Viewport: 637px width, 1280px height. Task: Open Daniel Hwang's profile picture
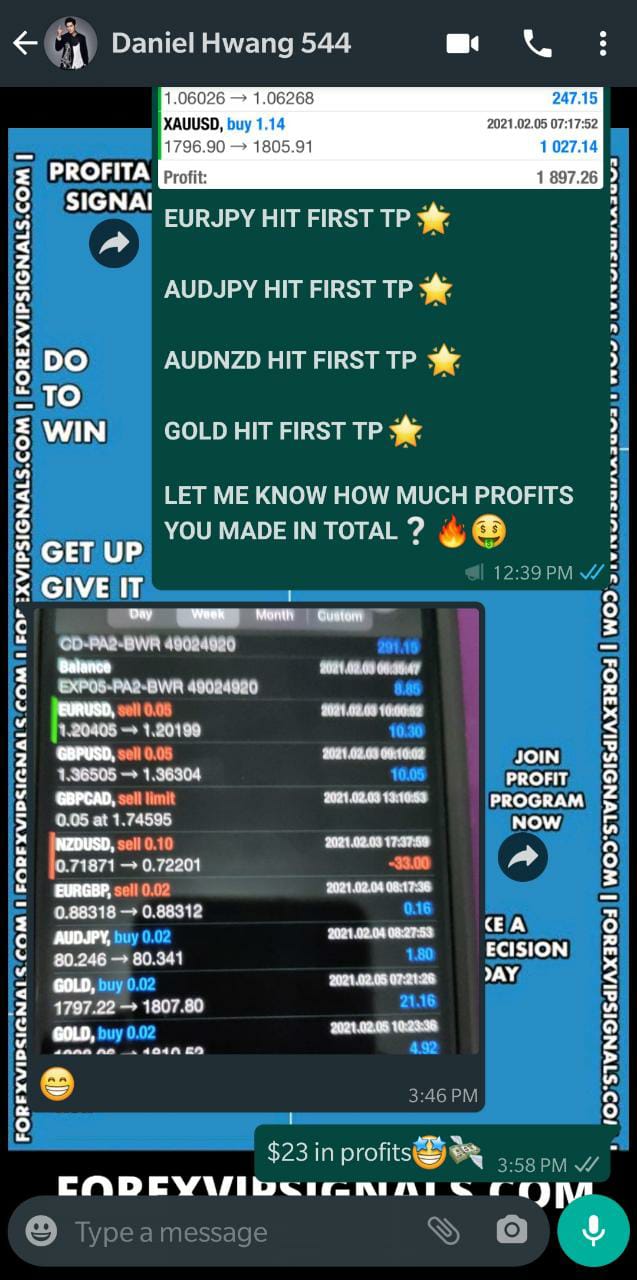coord(71,43)
